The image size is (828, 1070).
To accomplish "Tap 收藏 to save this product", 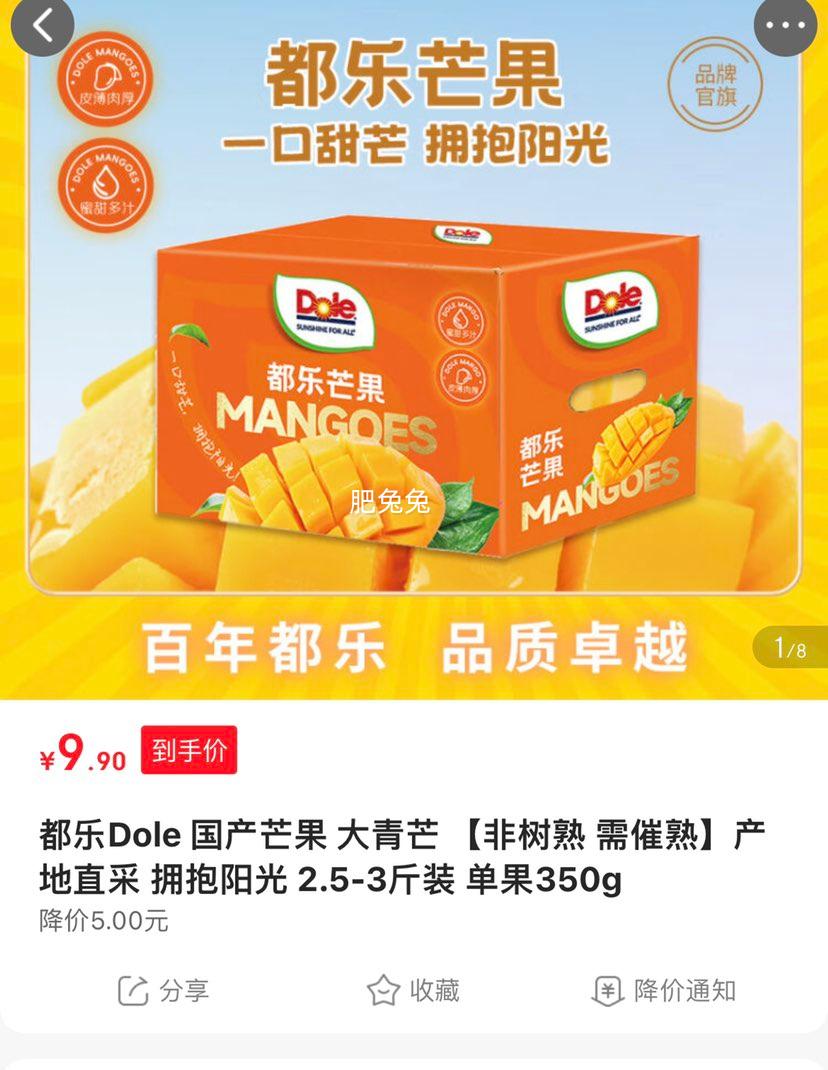I will coord(413,991).
